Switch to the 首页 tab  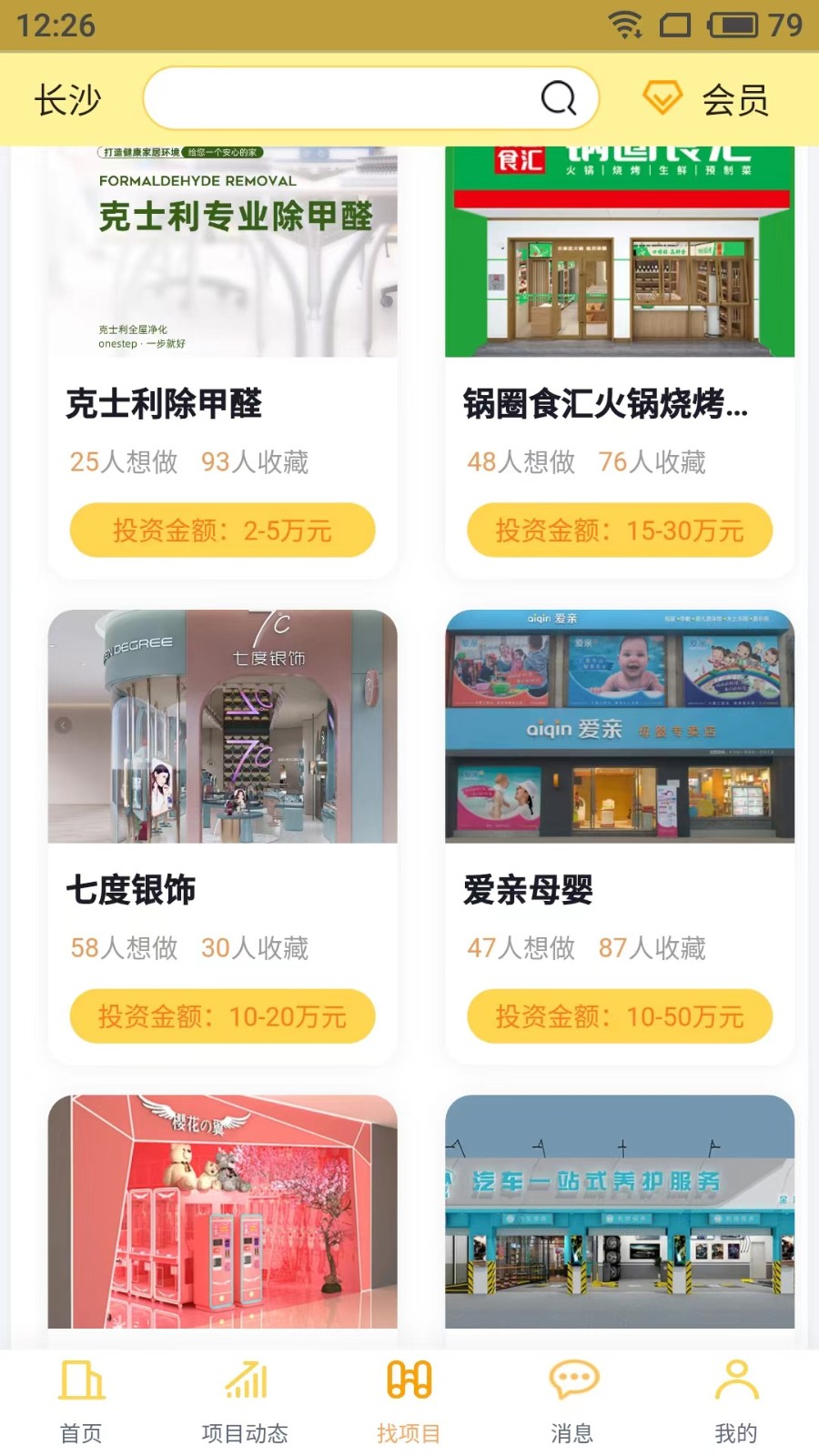click(x=82, y=1401)
